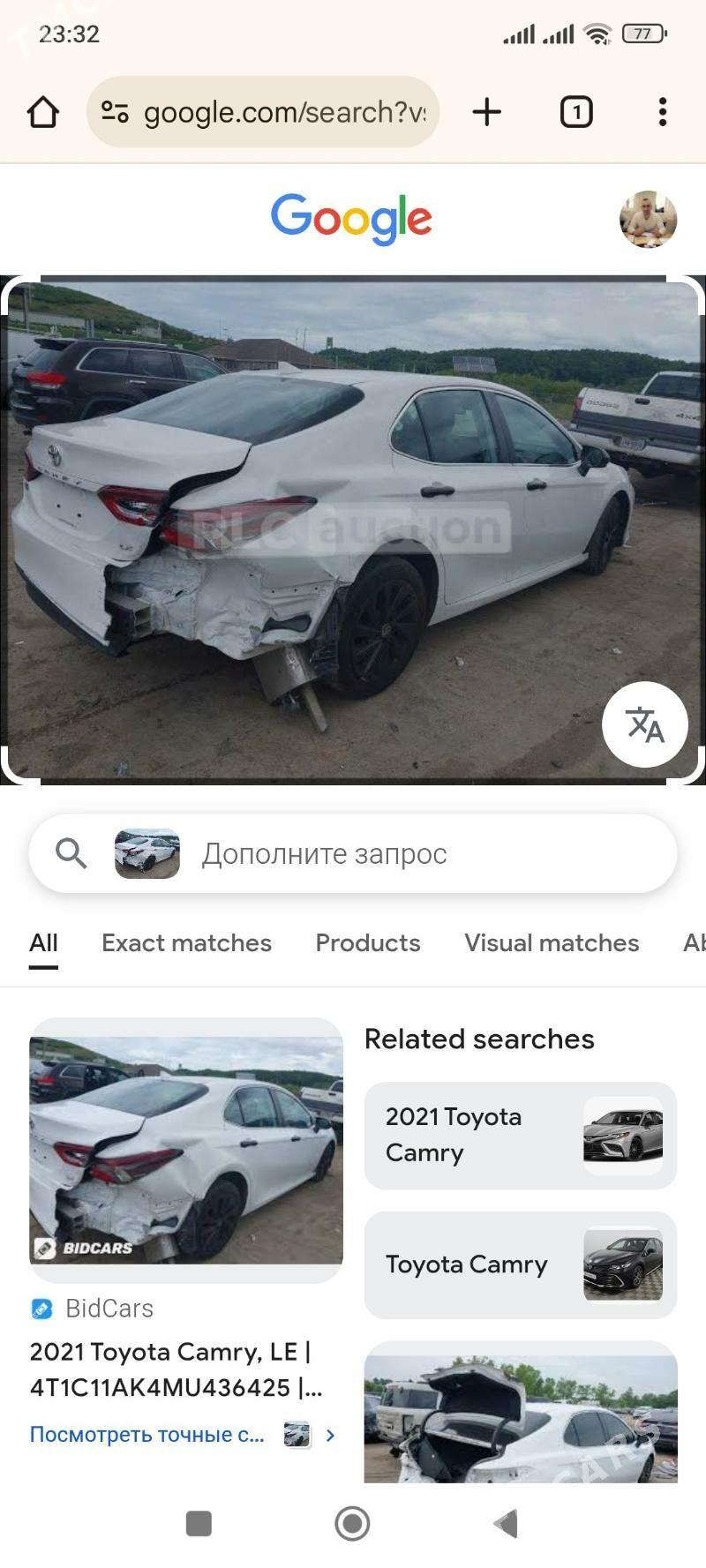706x1568 pixels.
Task: Open the tab switcher
Action: (x=576, y=112)
